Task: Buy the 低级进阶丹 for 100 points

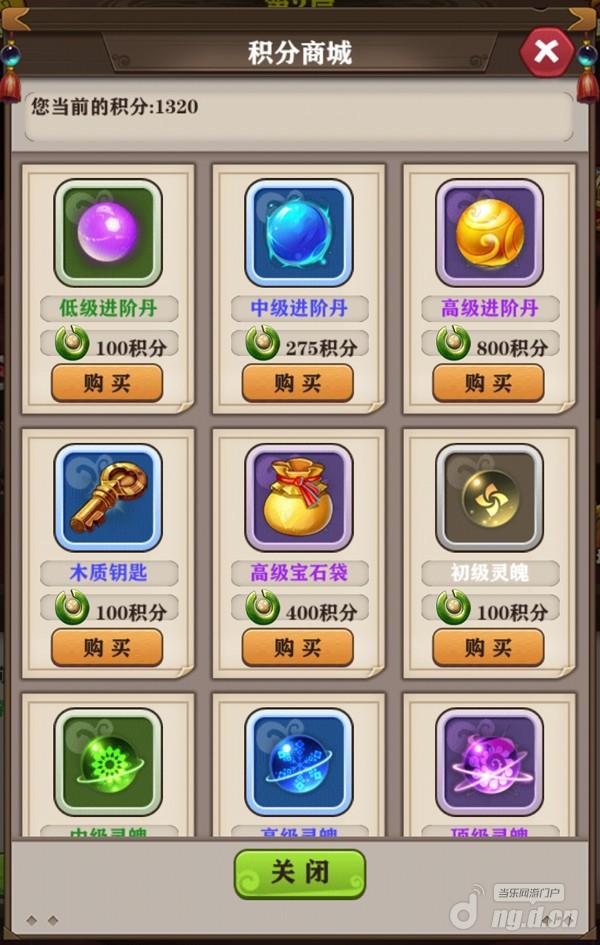Action: [107, 383]
